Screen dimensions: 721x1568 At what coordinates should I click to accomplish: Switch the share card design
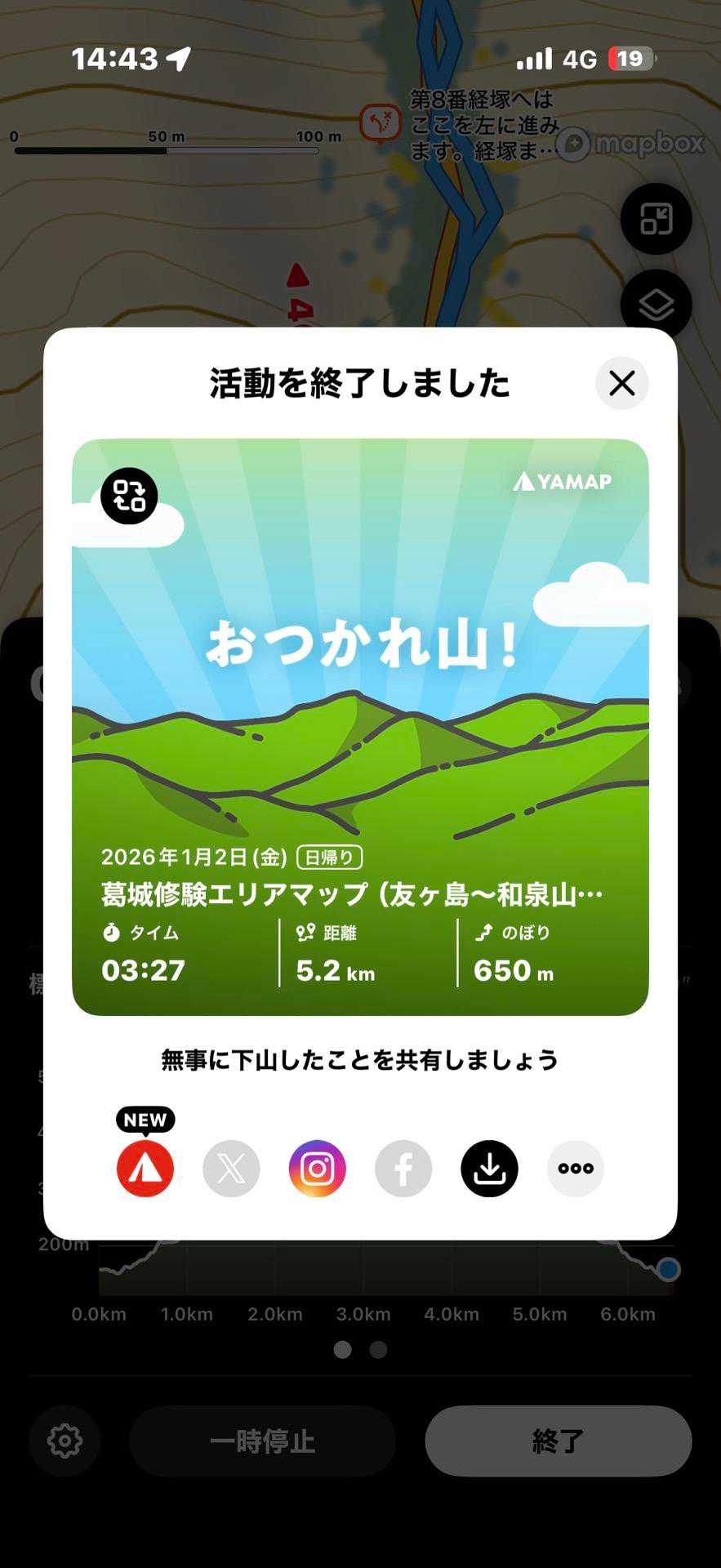[129, 496]
